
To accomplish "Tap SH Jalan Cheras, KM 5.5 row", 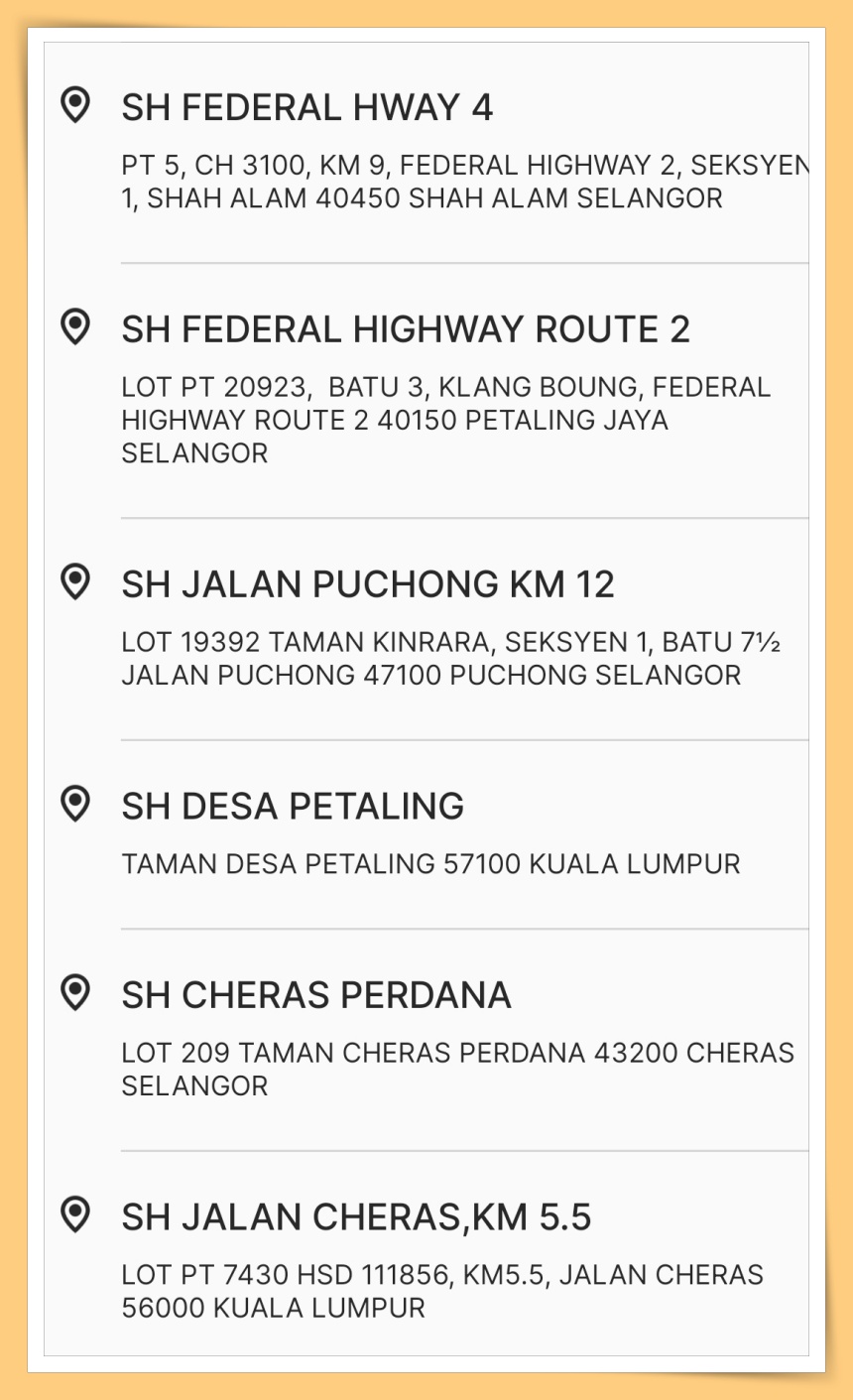I will (356, 1217).
